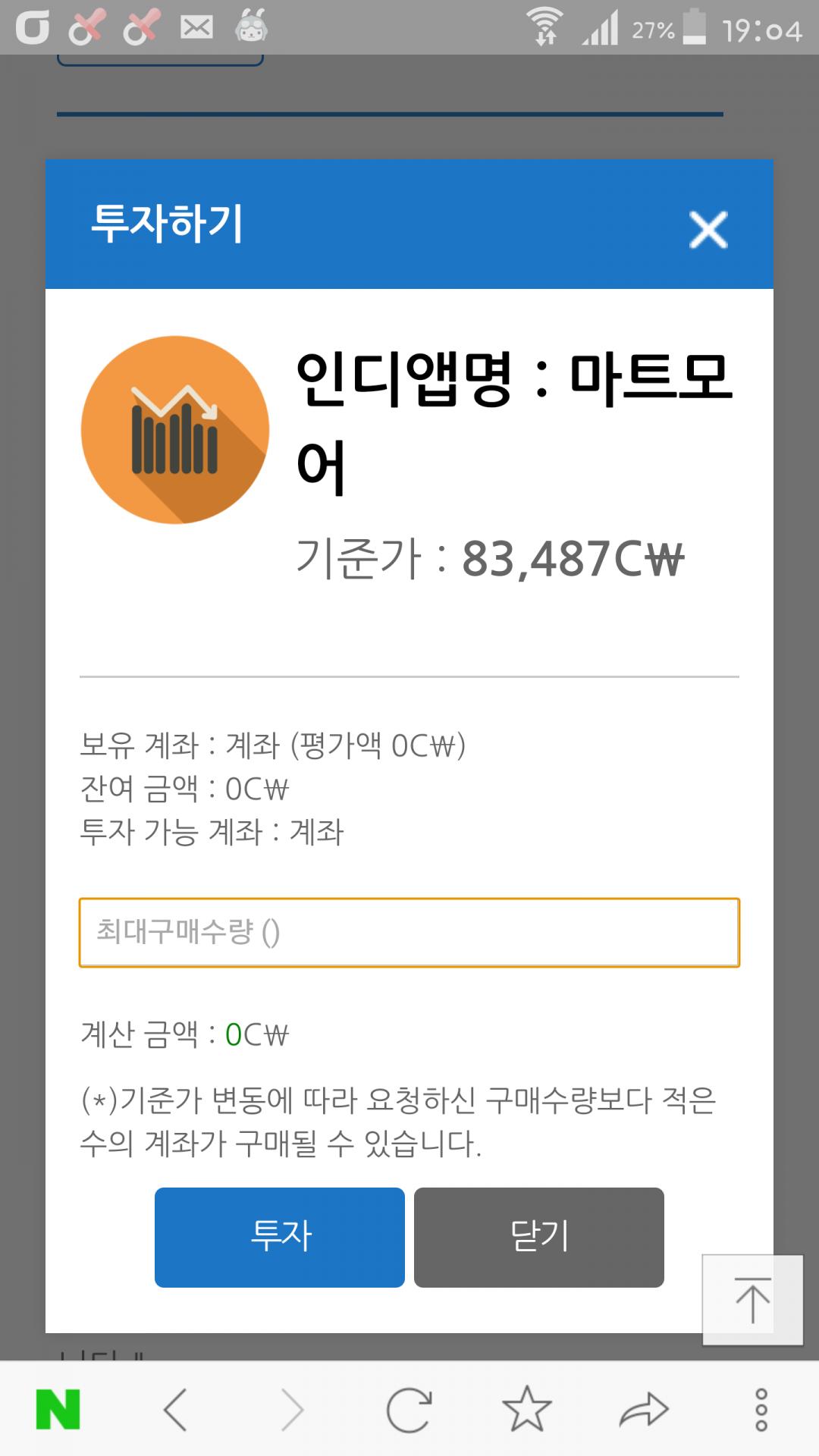Focus the 최대구매수량 input field
The height and width of the screenshot is (1456, 819).
point(409,933)
